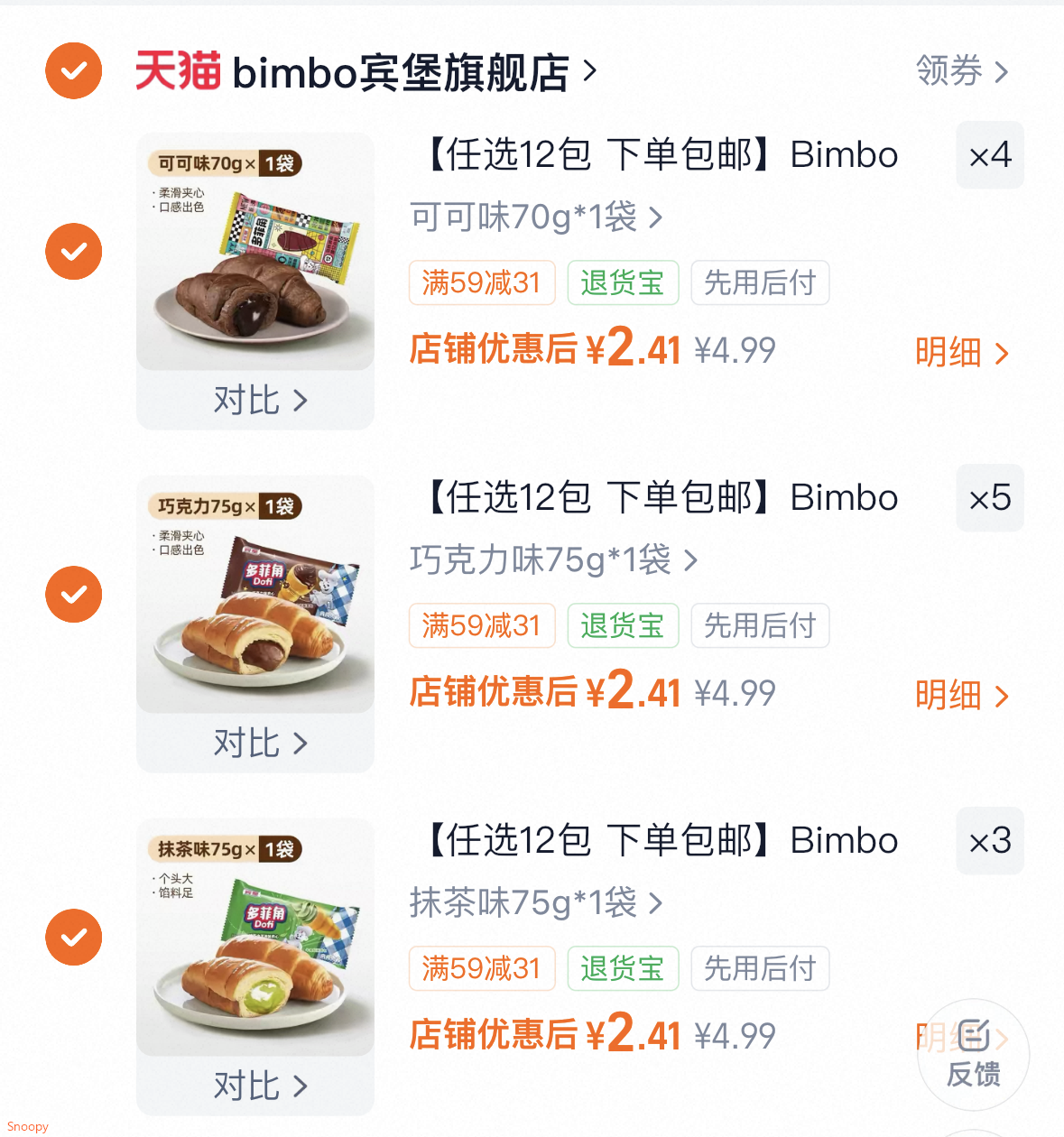Open the 可可味70g product image

click(255, 252)
